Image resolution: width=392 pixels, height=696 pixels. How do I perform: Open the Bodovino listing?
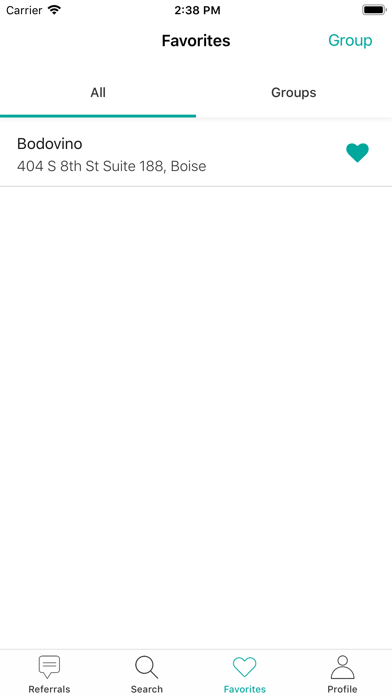(196, 154)
